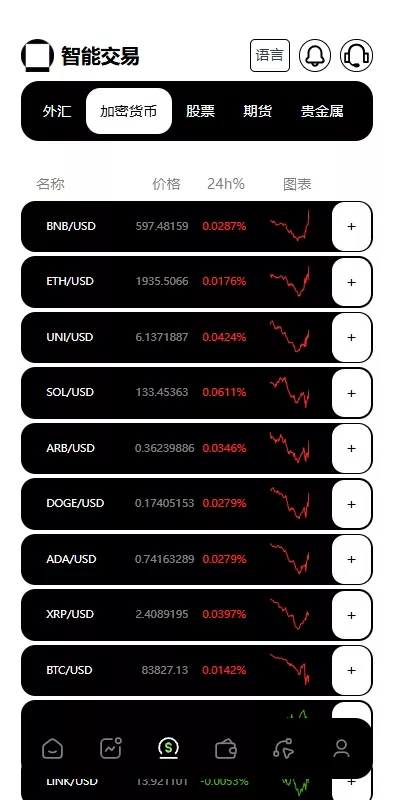Viewport: 394px width, 800px height.
Task: Tap the plus button on XRP/USD
Action: click(352, 615)
